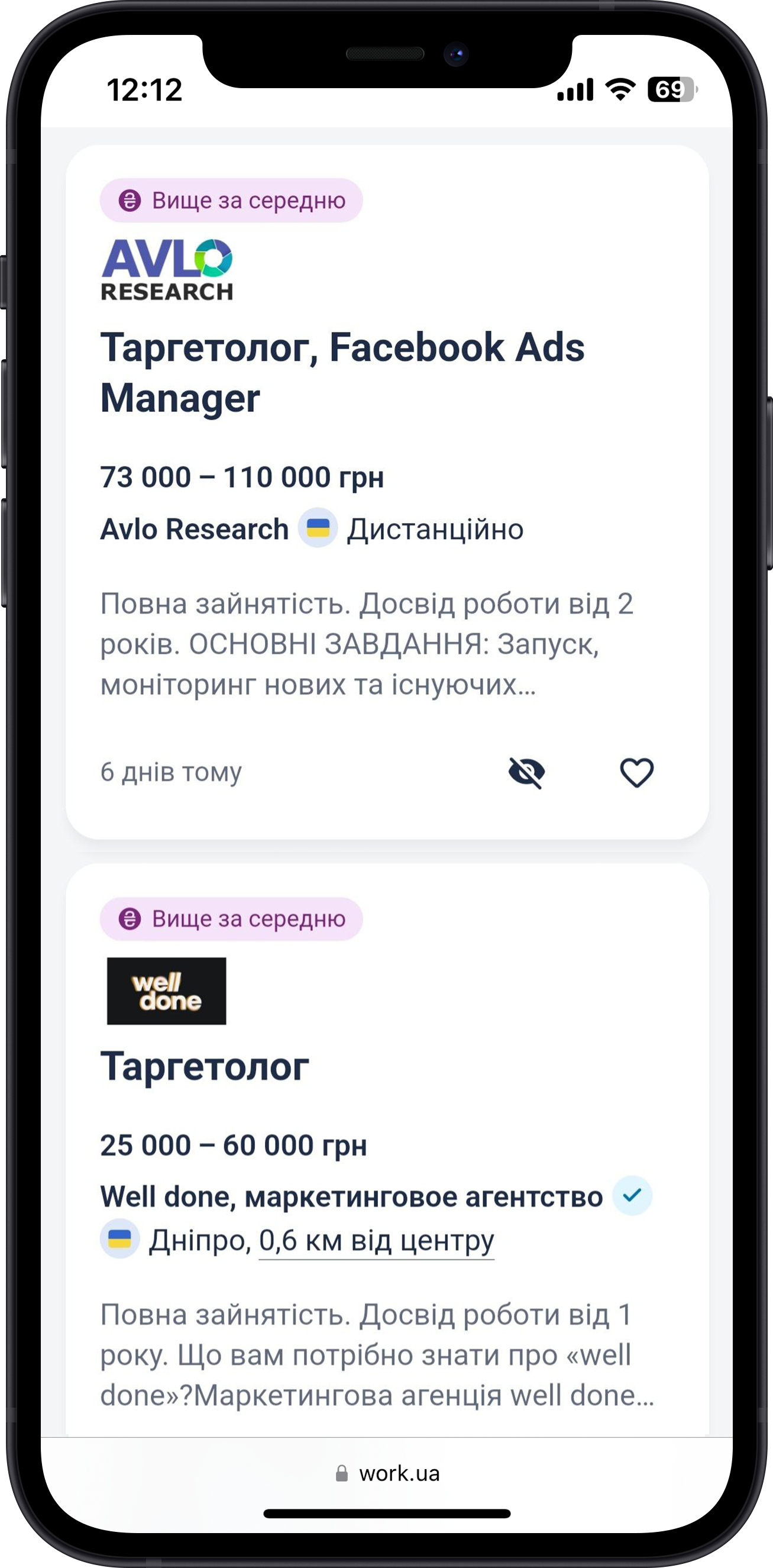Screen dimensions: 773x1568
Task: Open the Well done Таргетолог vacancy
Action: click(x=205, y=1066)
